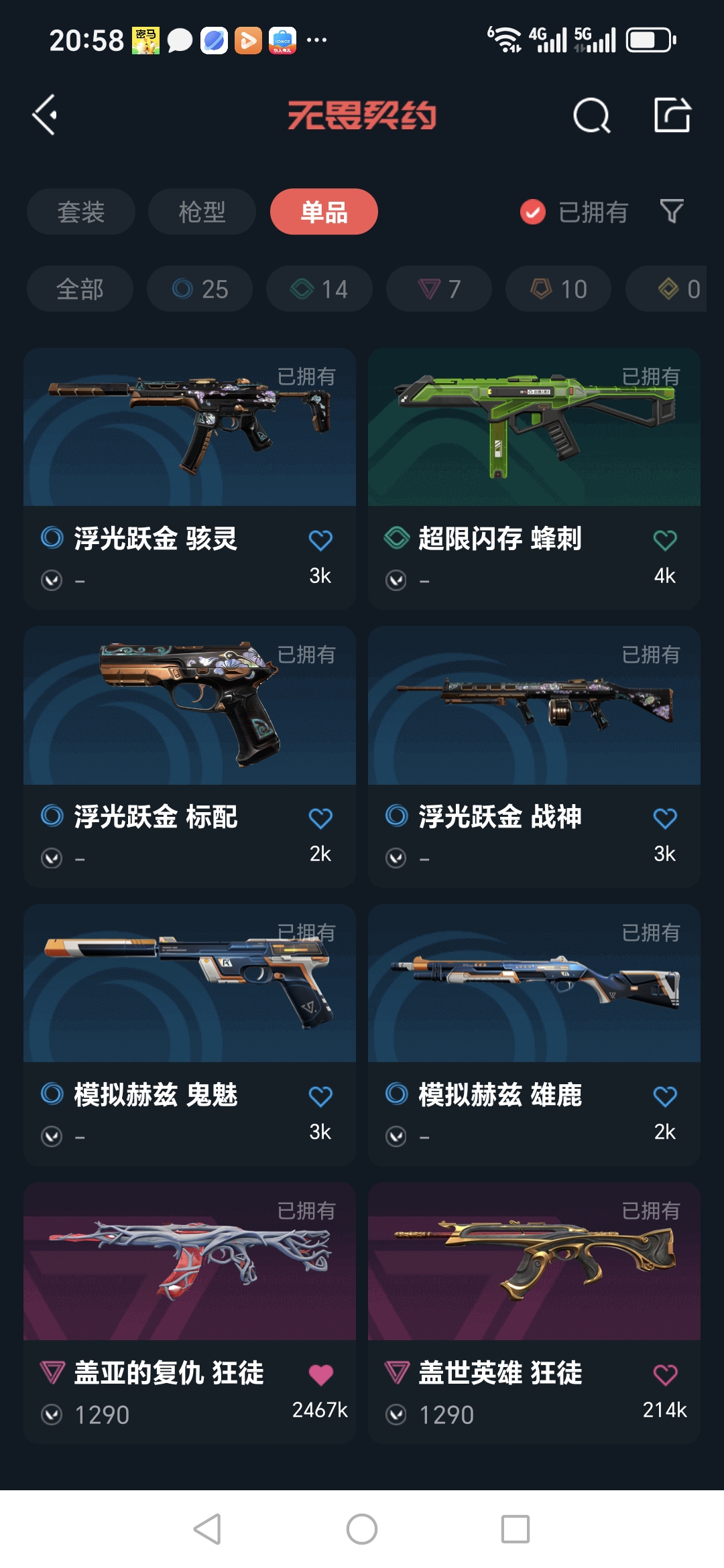
Task: Filter by the blue tier chip 25
Action: (x=200, y=289)
